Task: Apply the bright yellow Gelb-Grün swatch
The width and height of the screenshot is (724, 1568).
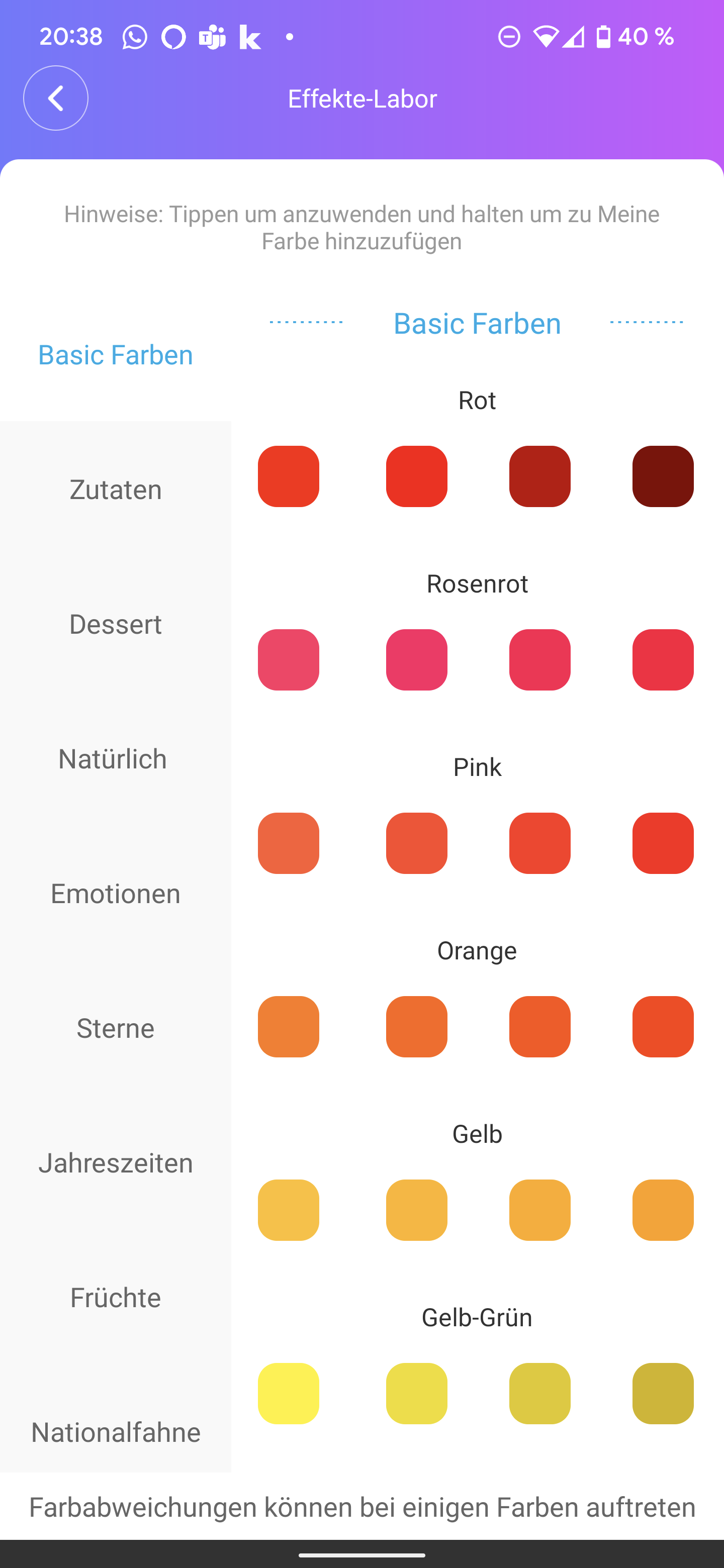Action: tap(288, 1393)
